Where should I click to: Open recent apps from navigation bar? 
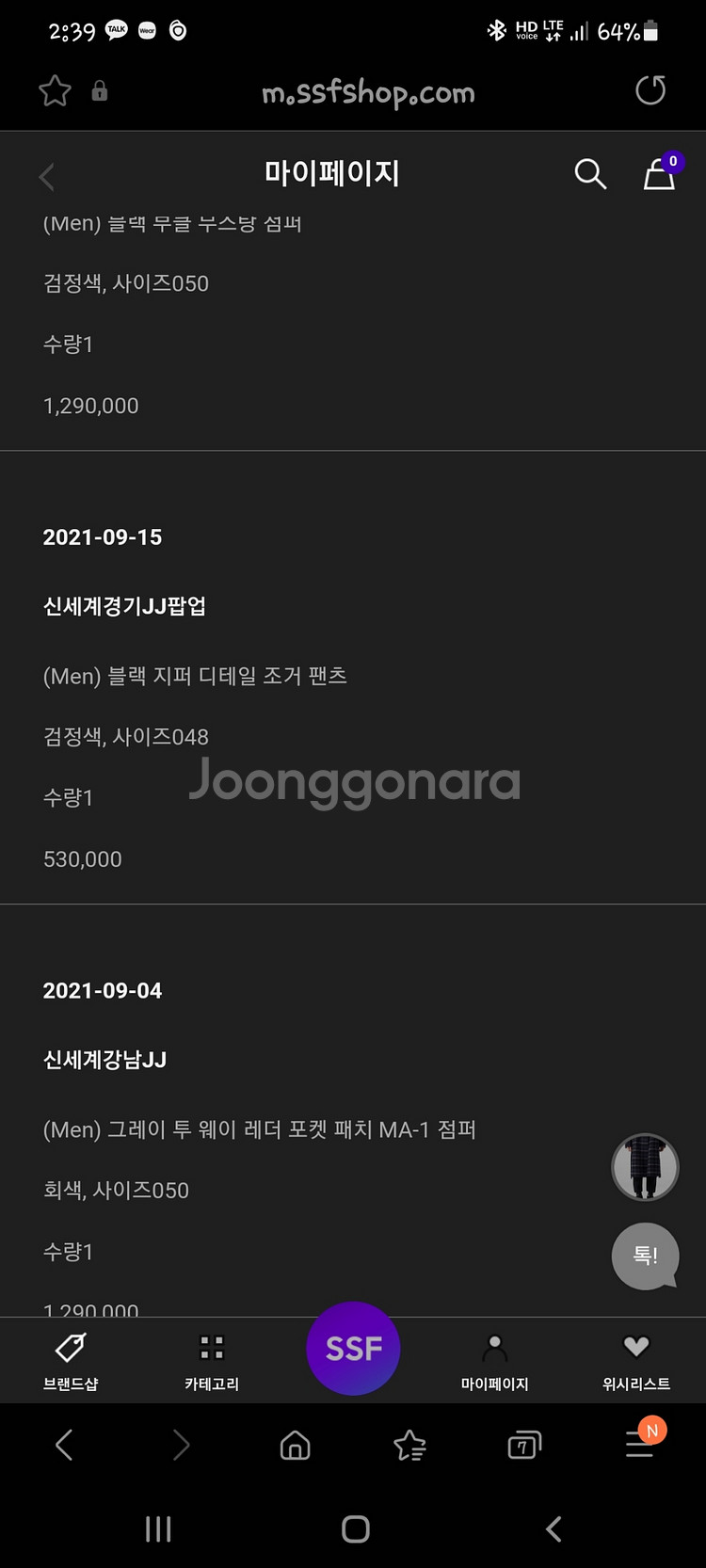click(x=158, y=1529)
